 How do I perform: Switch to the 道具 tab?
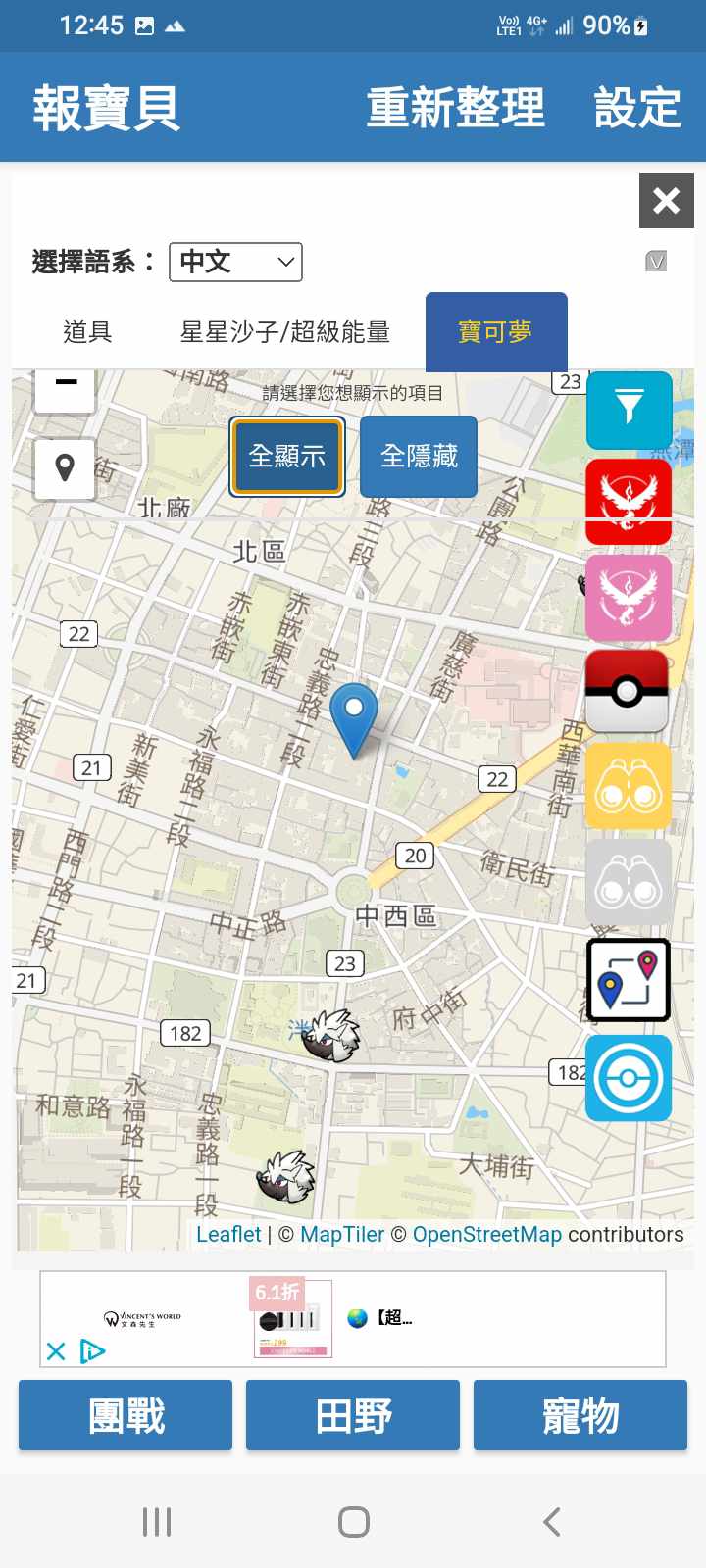point(87,332)
